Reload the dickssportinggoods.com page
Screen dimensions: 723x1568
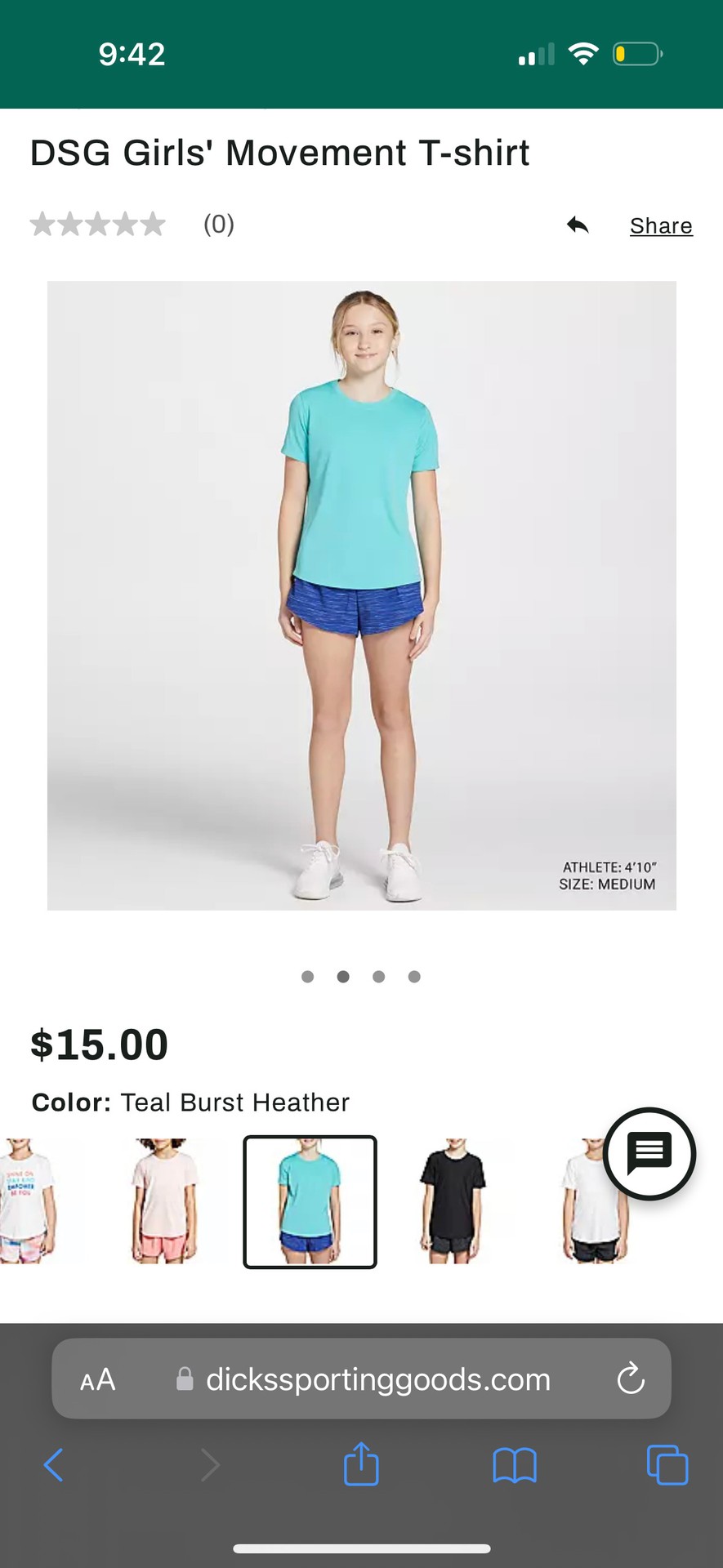click(x=630, y=1379)
